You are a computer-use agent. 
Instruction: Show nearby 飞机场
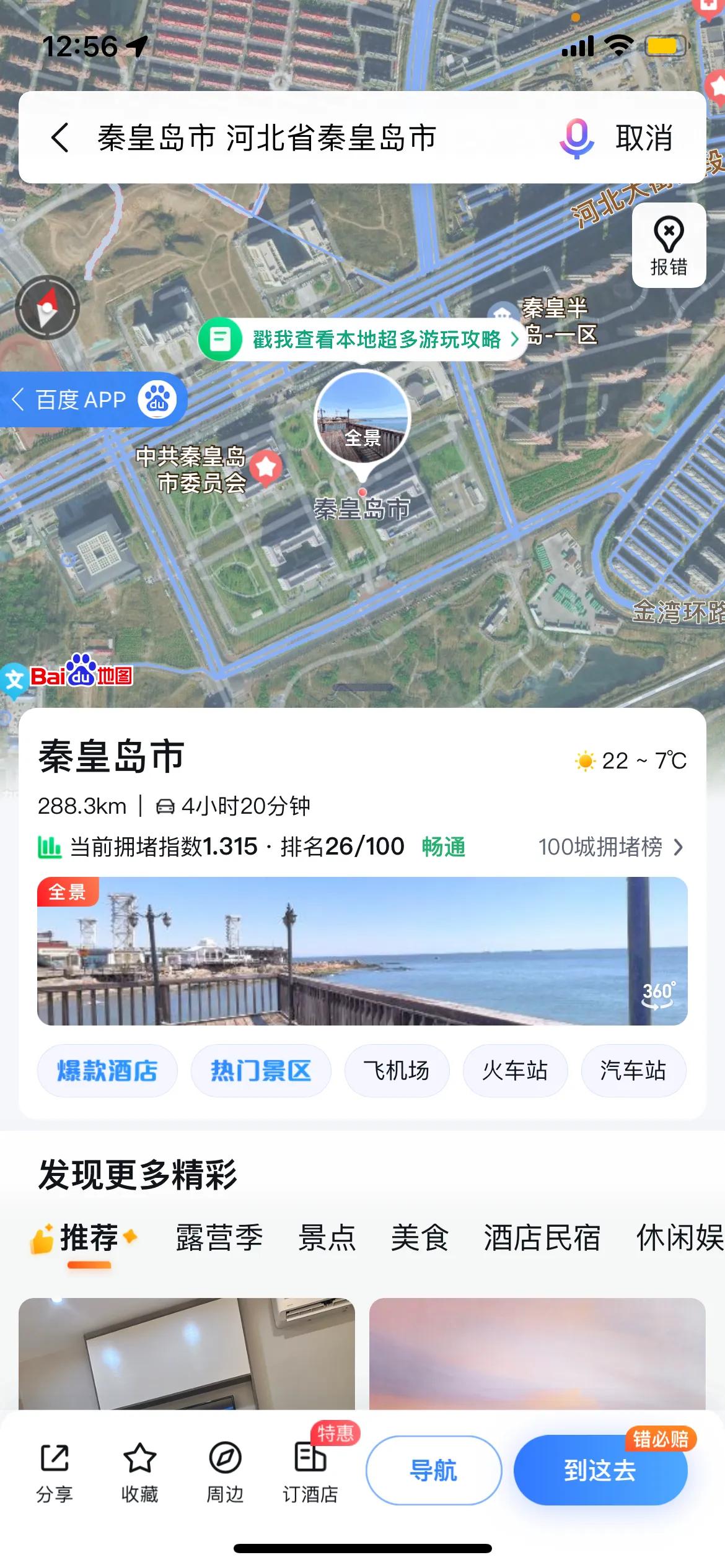coord(397,1071)
